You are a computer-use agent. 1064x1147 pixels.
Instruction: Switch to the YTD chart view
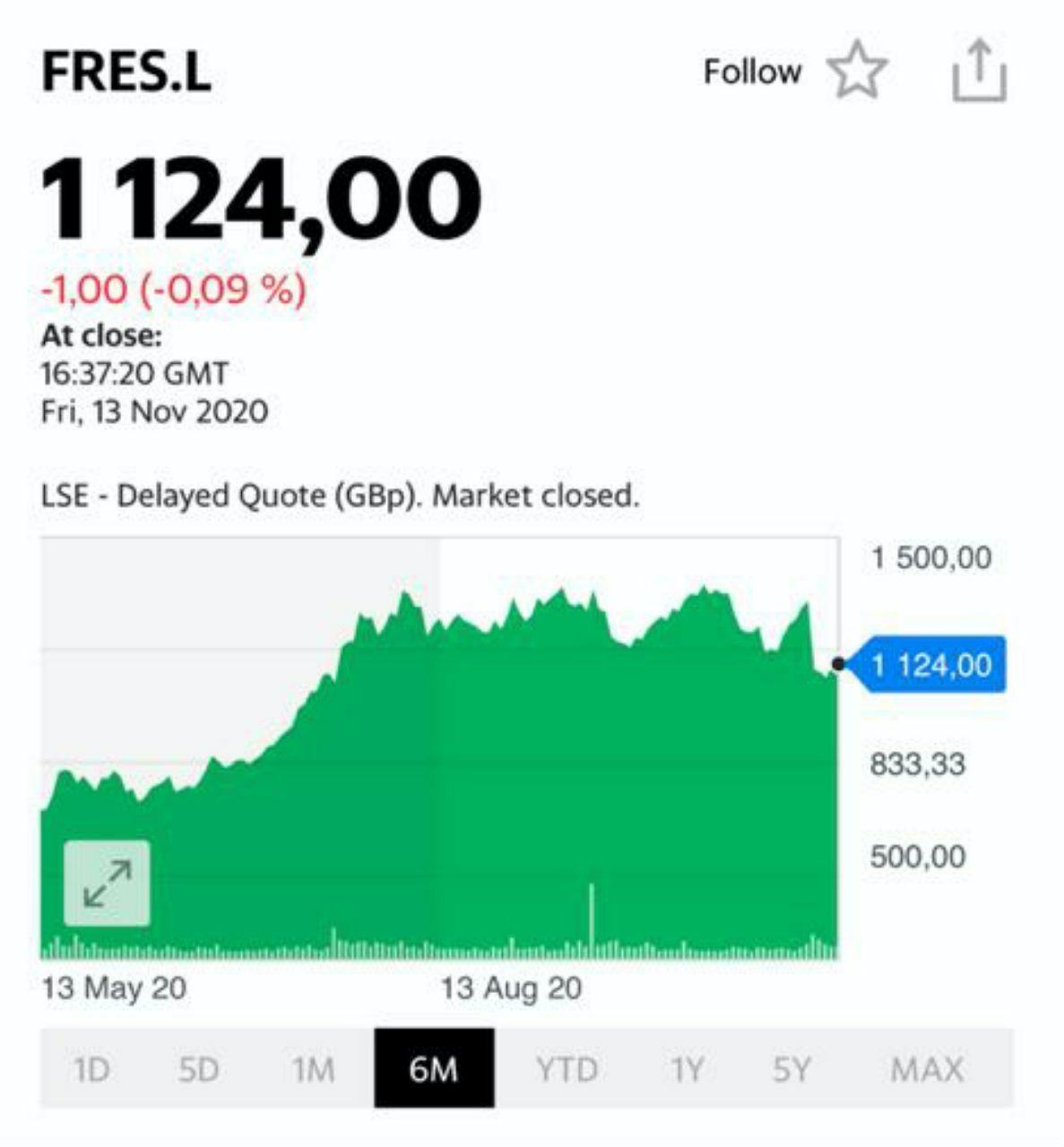point(567,1069)
